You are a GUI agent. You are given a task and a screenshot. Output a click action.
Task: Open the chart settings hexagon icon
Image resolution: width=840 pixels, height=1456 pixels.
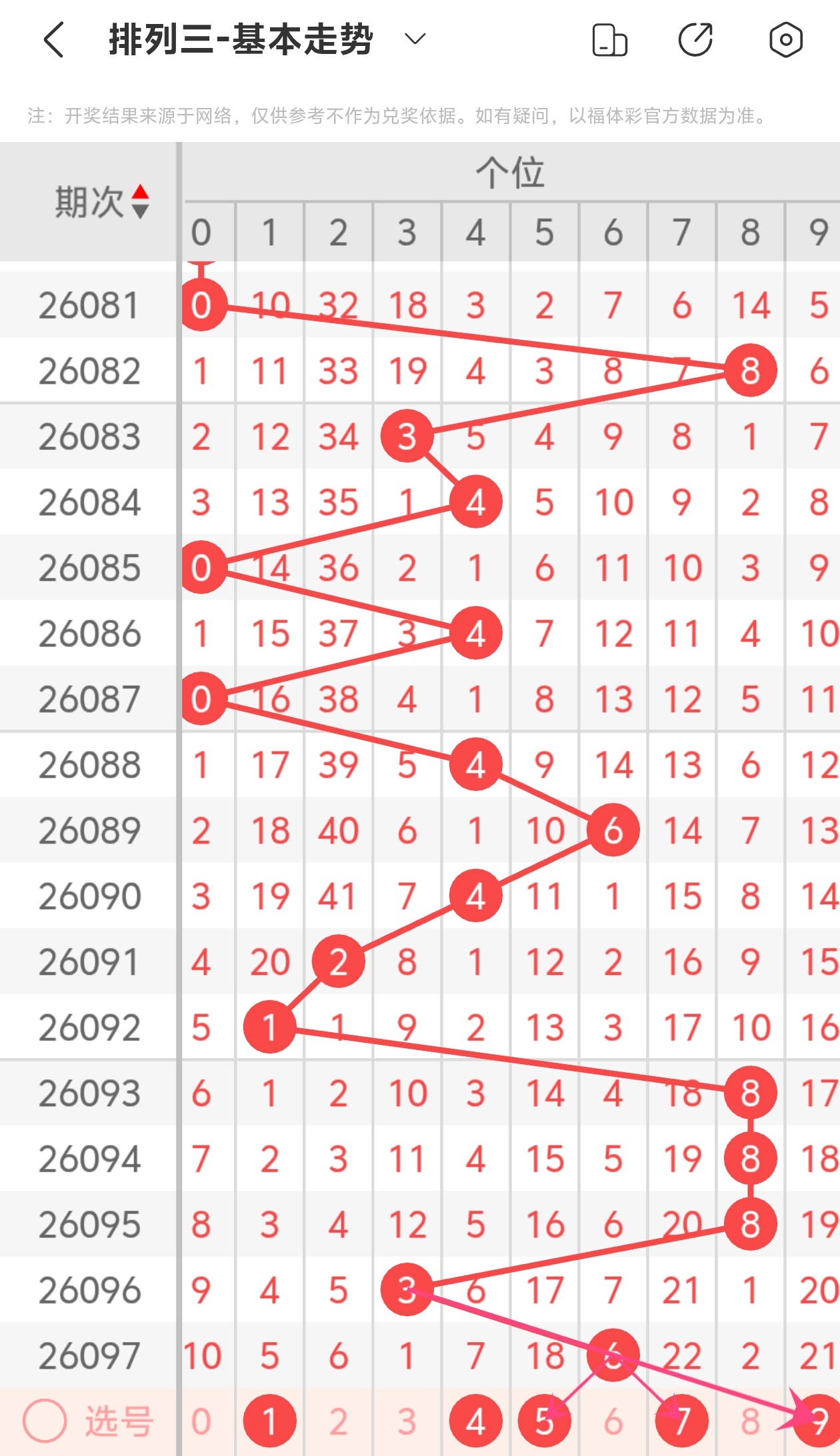[785, 40]
